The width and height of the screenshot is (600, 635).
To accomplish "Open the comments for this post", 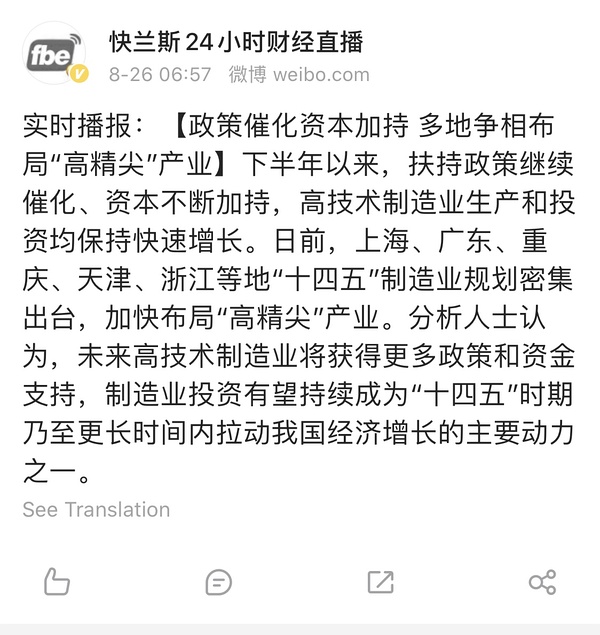I will (219, 581).
